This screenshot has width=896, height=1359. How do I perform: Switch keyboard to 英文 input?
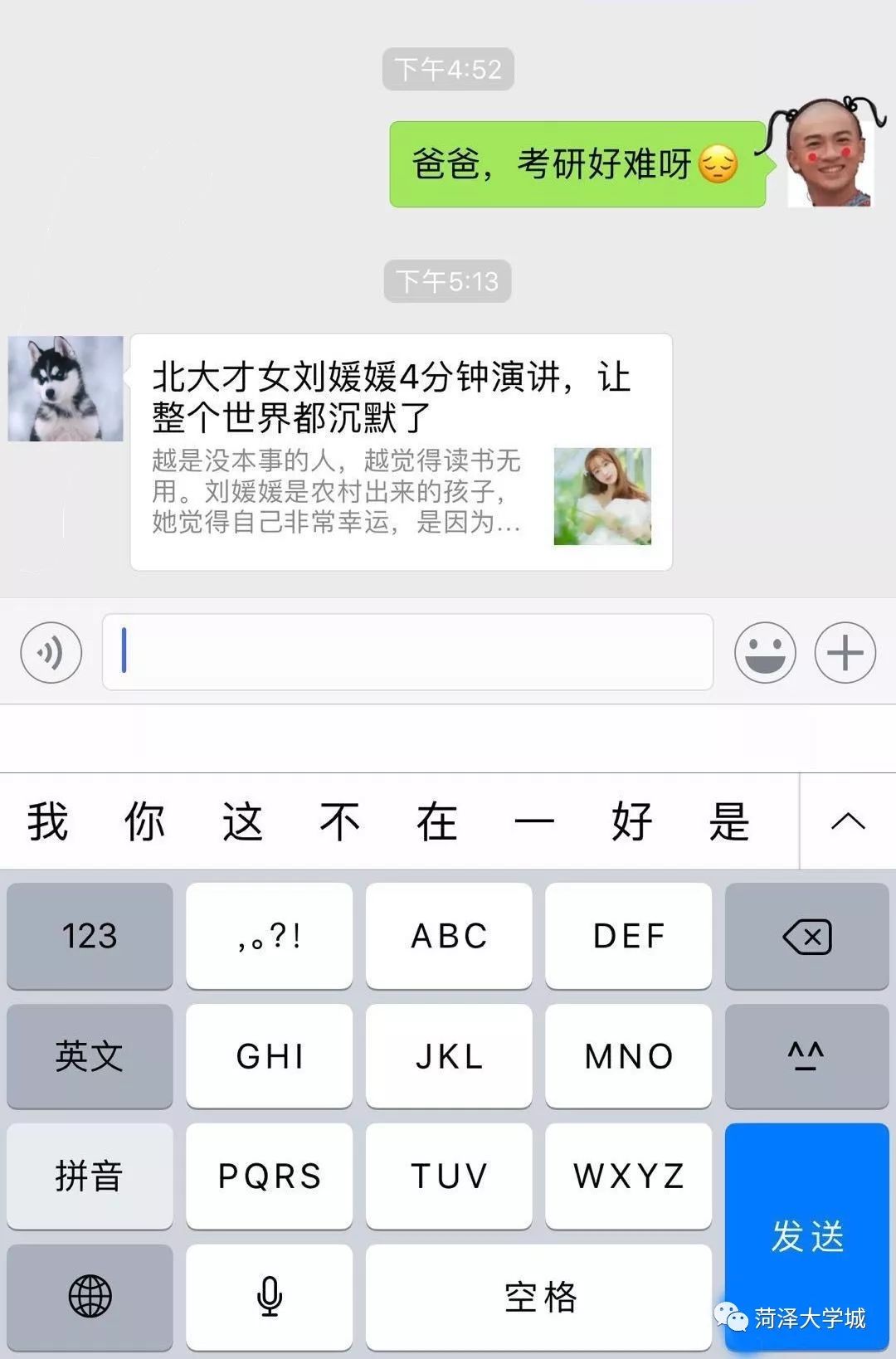(x=90, y=1056)
